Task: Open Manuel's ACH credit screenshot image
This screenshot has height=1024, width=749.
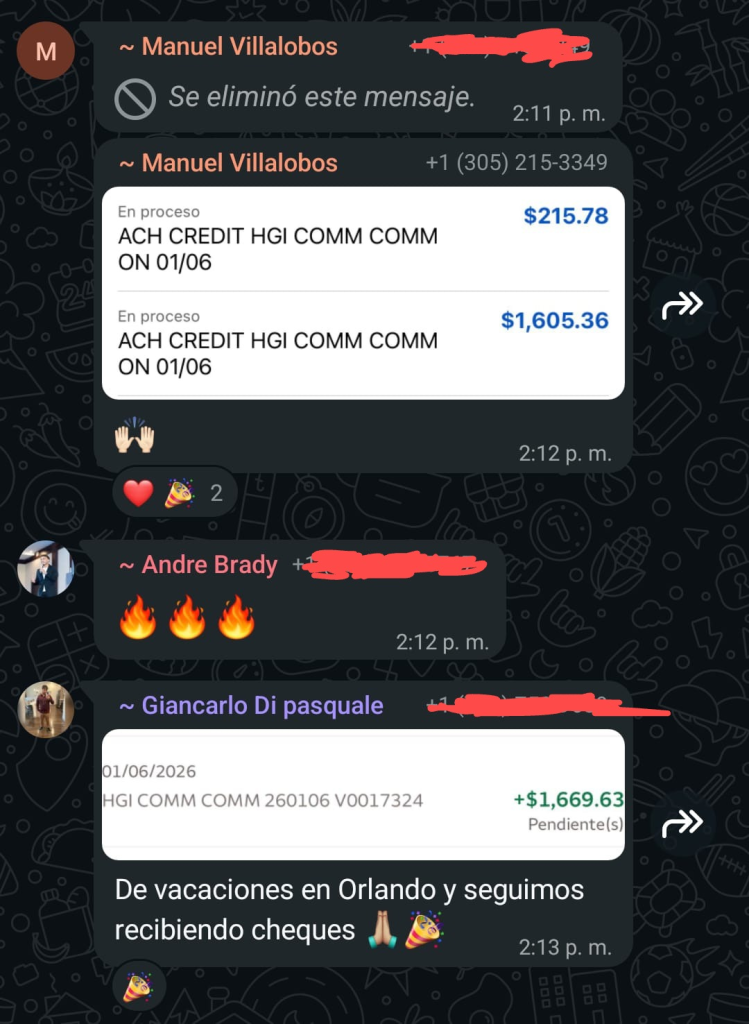Action: 363,292
